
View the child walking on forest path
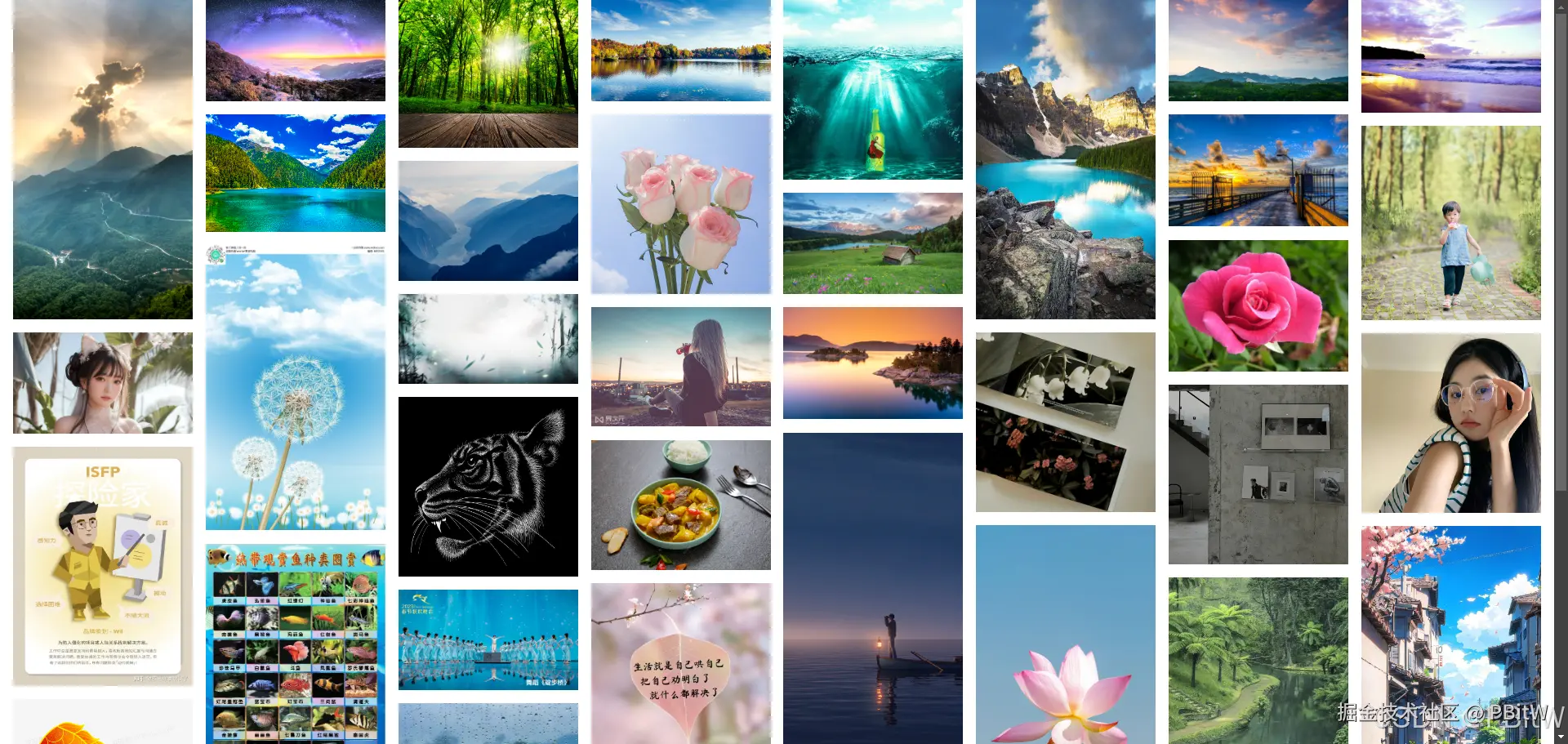coord(1451,222)
